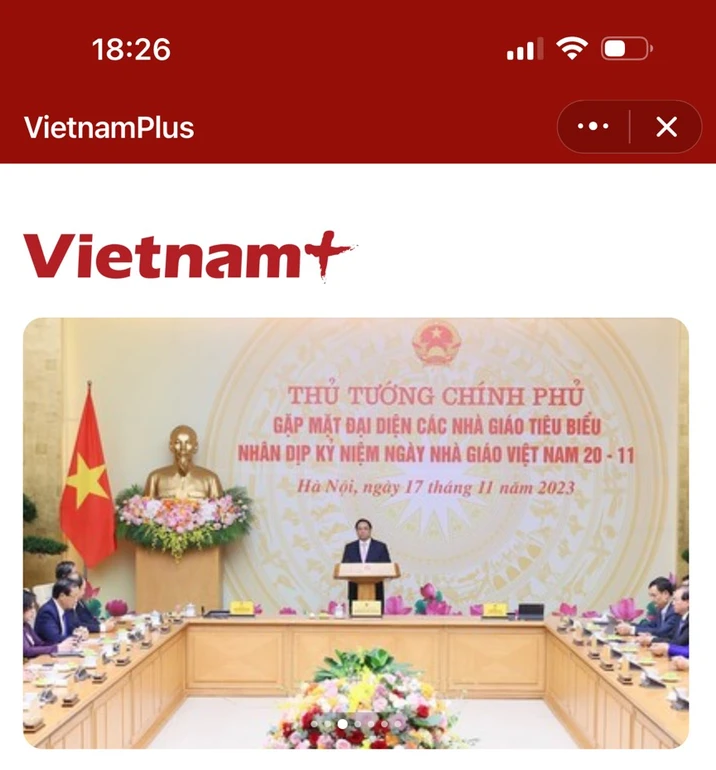716x770 pixels.
Task: Open the three-dot more options menu
Action: pos(593,127)
